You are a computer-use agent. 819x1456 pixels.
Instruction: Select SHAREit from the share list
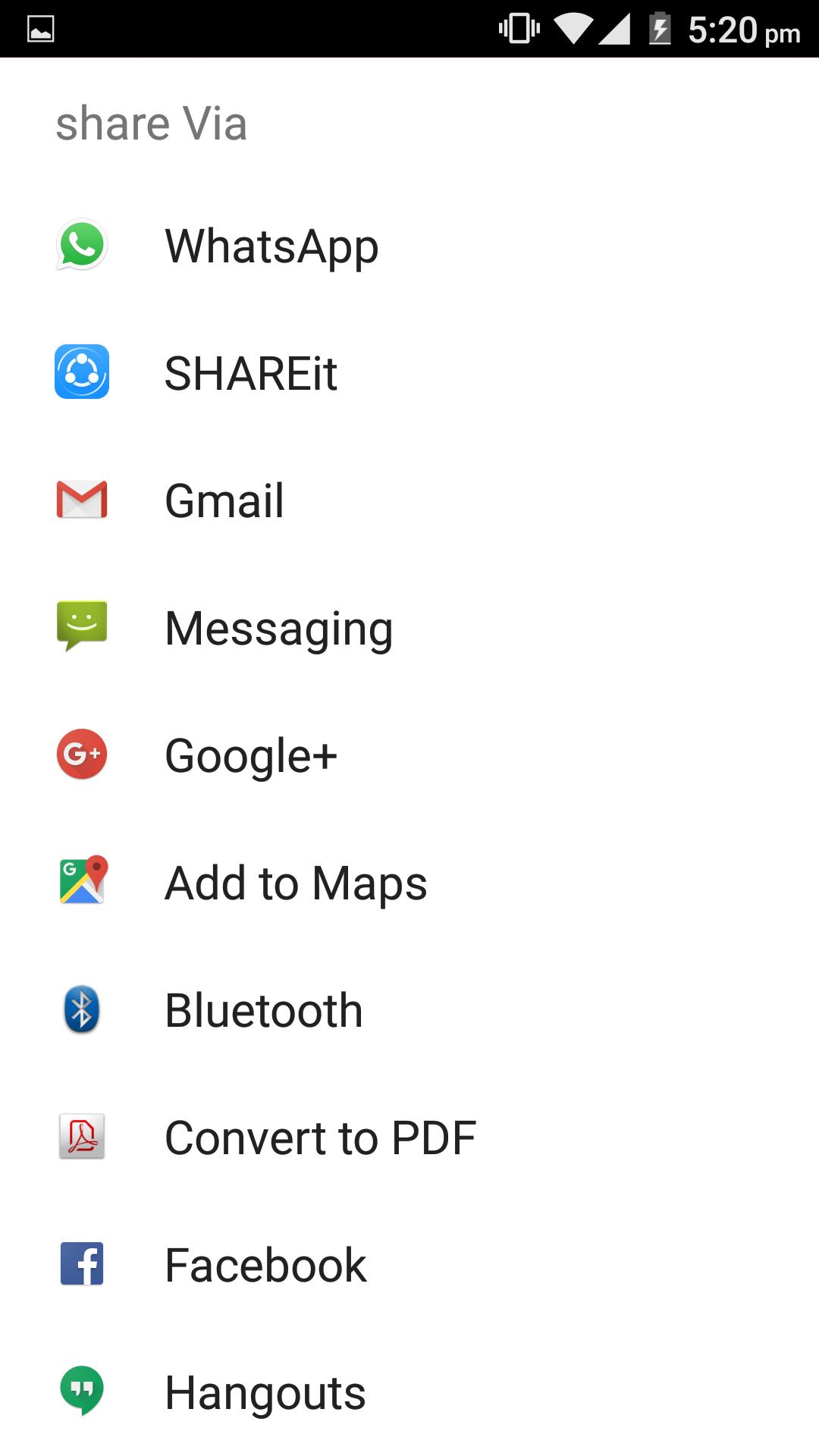pyautogui.click(x=250, y=373)
